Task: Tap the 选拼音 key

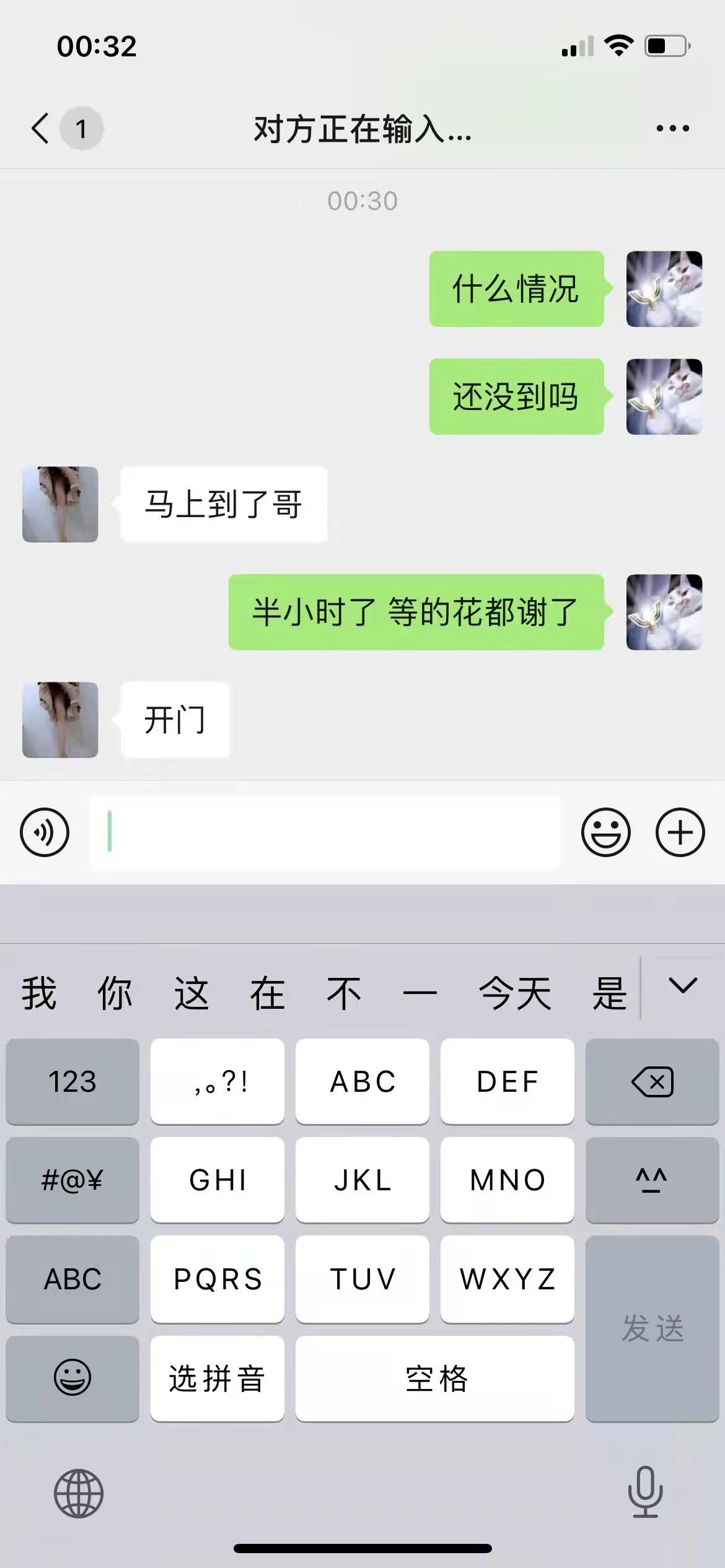Action: (x=217, y=1379)
